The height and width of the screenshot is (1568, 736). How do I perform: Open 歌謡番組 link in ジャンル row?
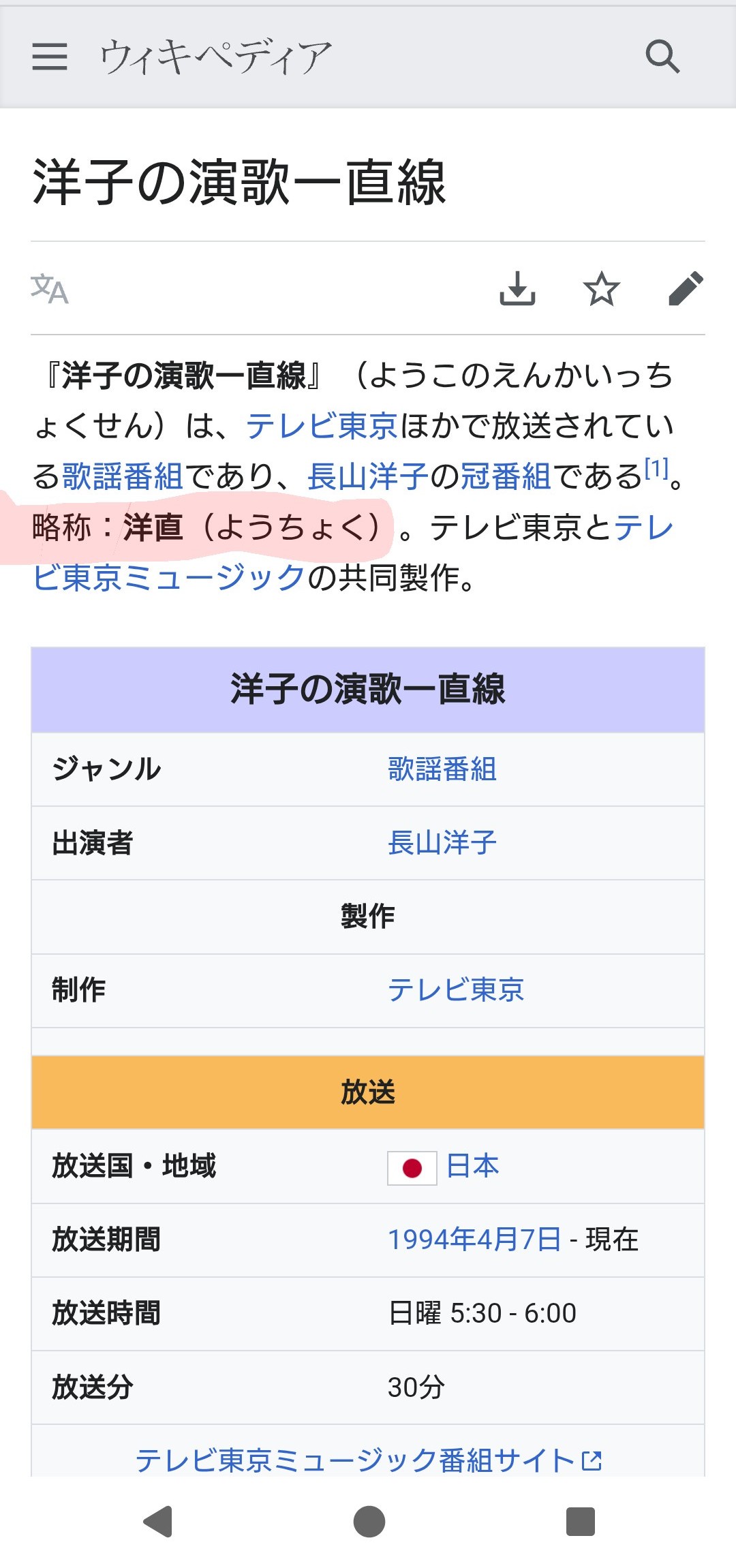pos(442,769)
